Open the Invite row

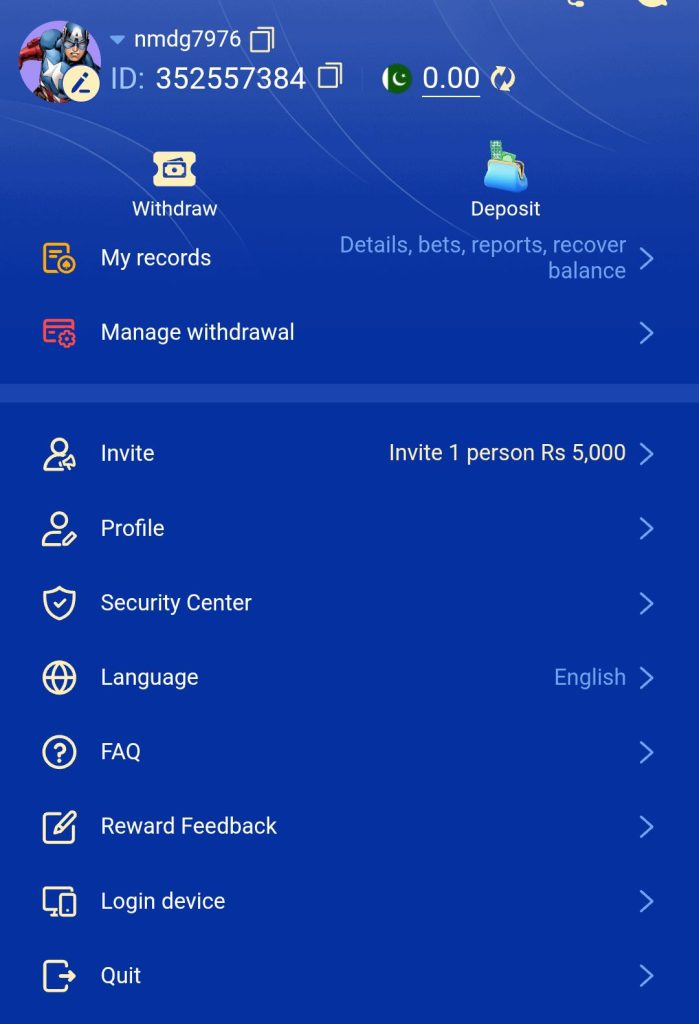pyautogui.click(x=128, y=453)
